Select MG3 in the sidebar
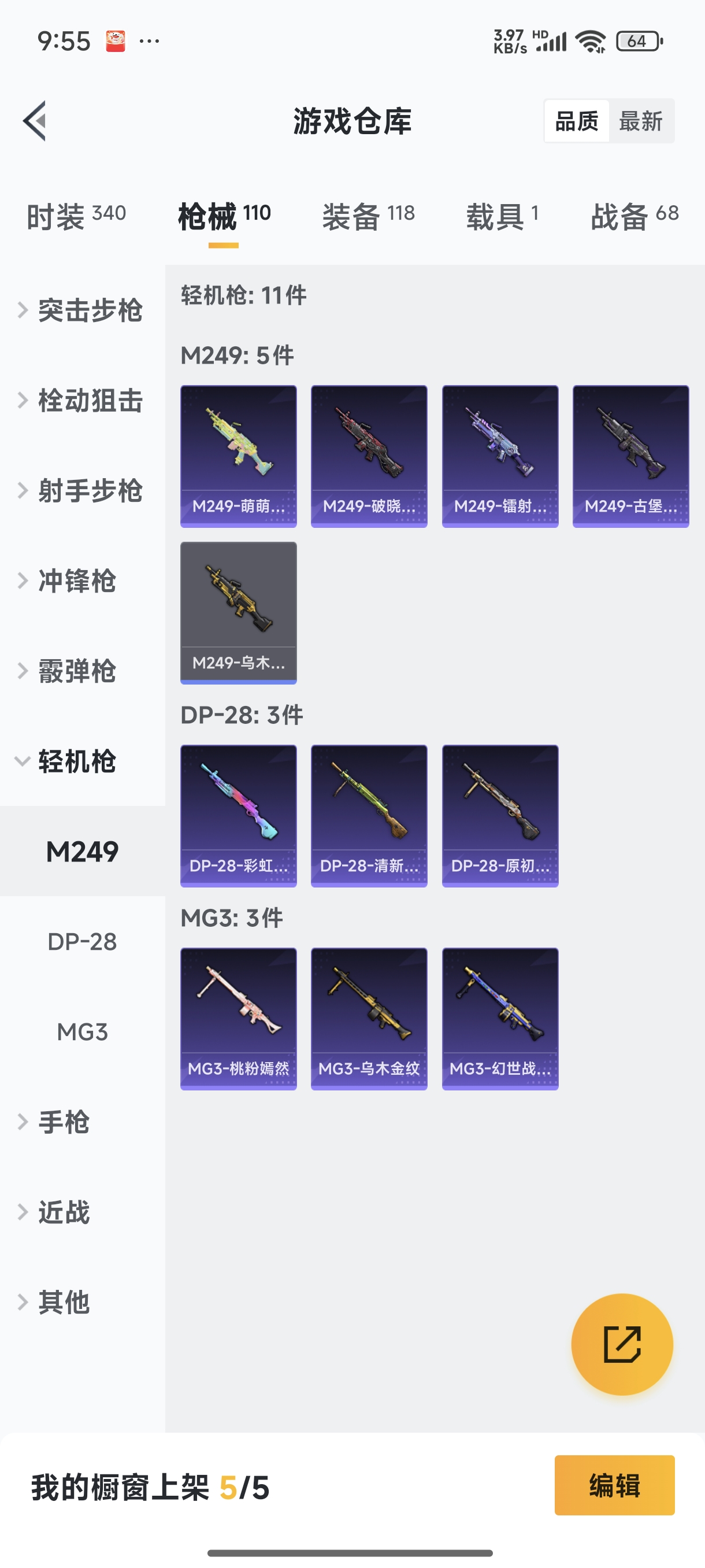 pyautogui.click(x=82, y=1031)
